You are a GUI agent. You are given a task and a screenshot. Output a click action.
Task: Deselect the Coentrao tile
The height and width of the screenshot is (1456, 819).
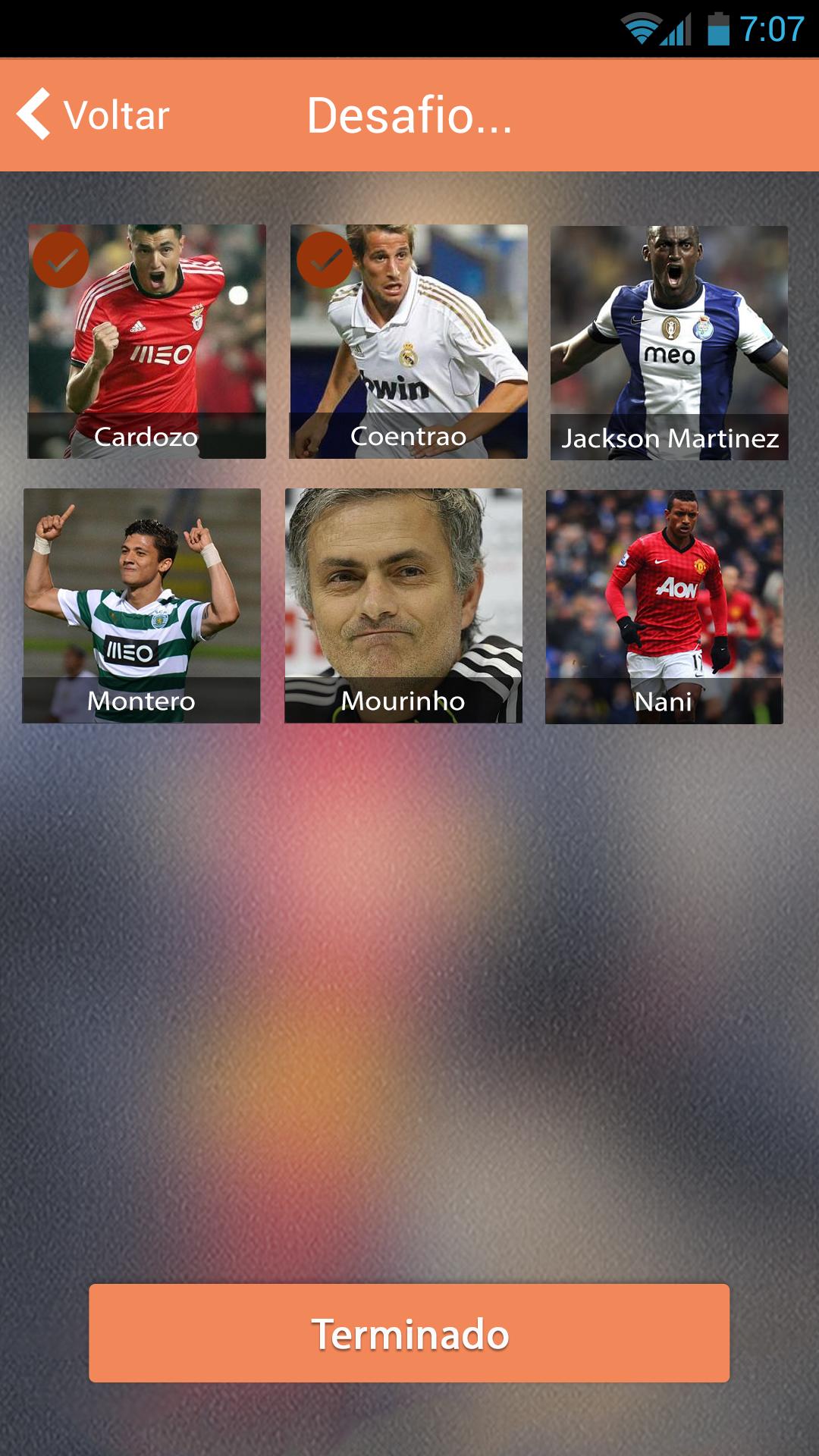click(x=408, y=341)
